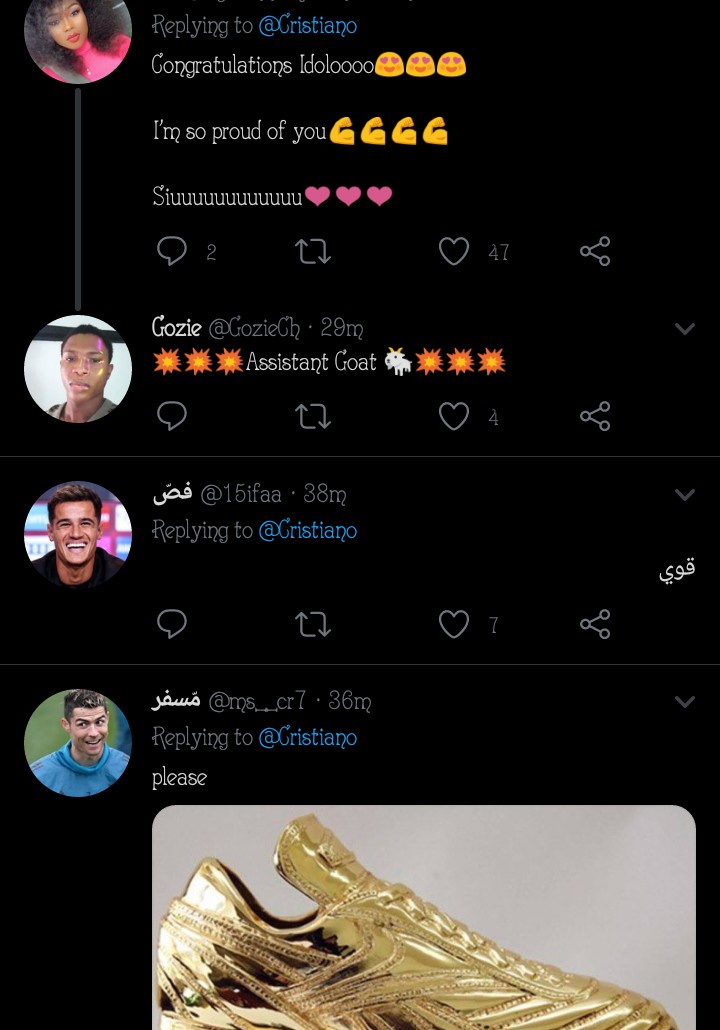720x1030 pixels.
Task: Expand options menu on Gozie's tweet
Action: [685, 328]
